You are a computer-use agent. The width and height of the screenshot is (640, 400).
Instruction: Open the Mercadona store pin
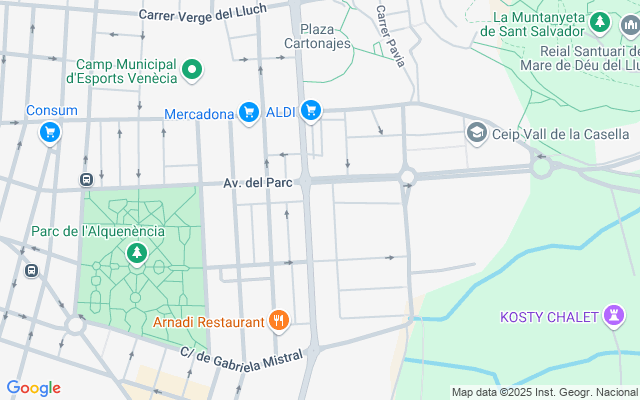point(250,112)
